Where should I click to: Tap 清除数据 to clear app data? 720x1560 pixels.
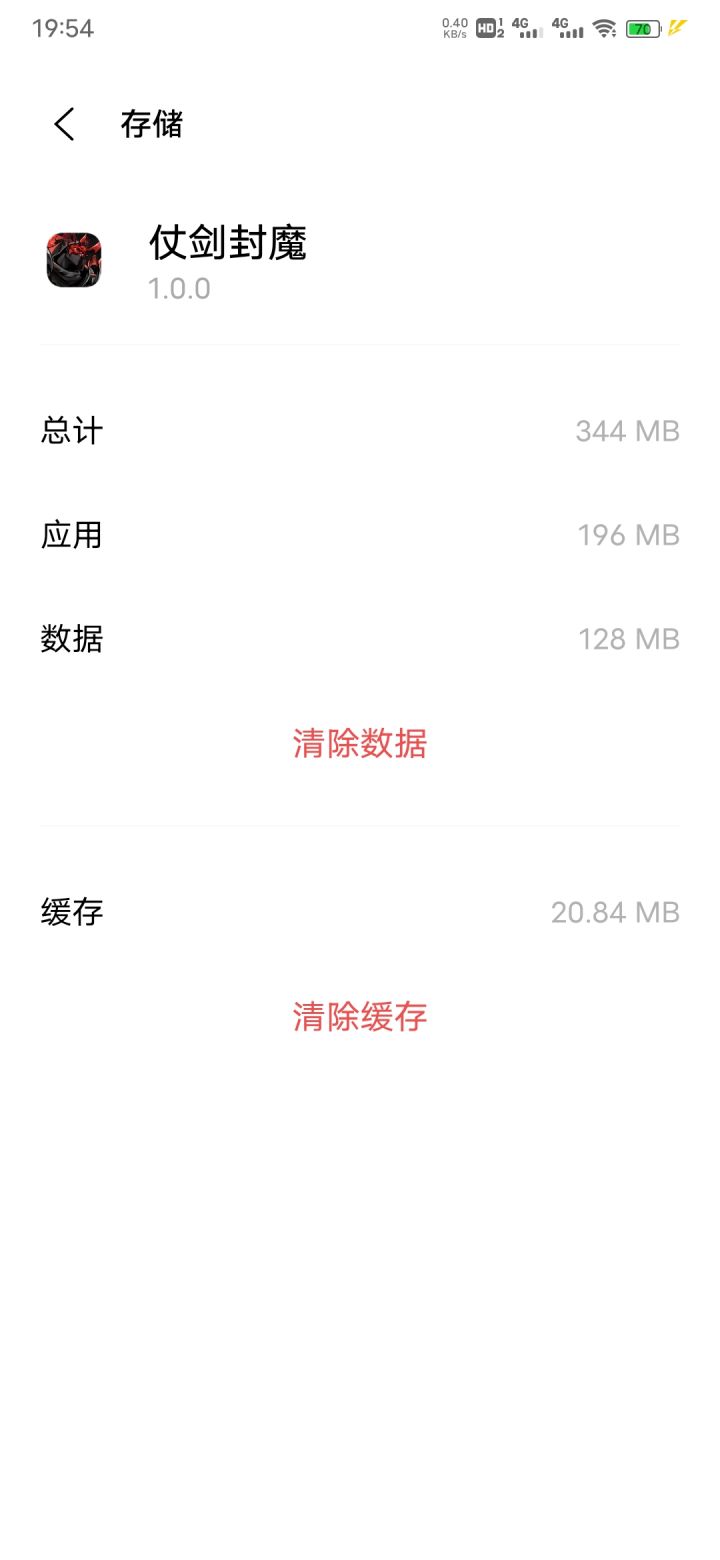pyautogui.click(x=360, y=743)
